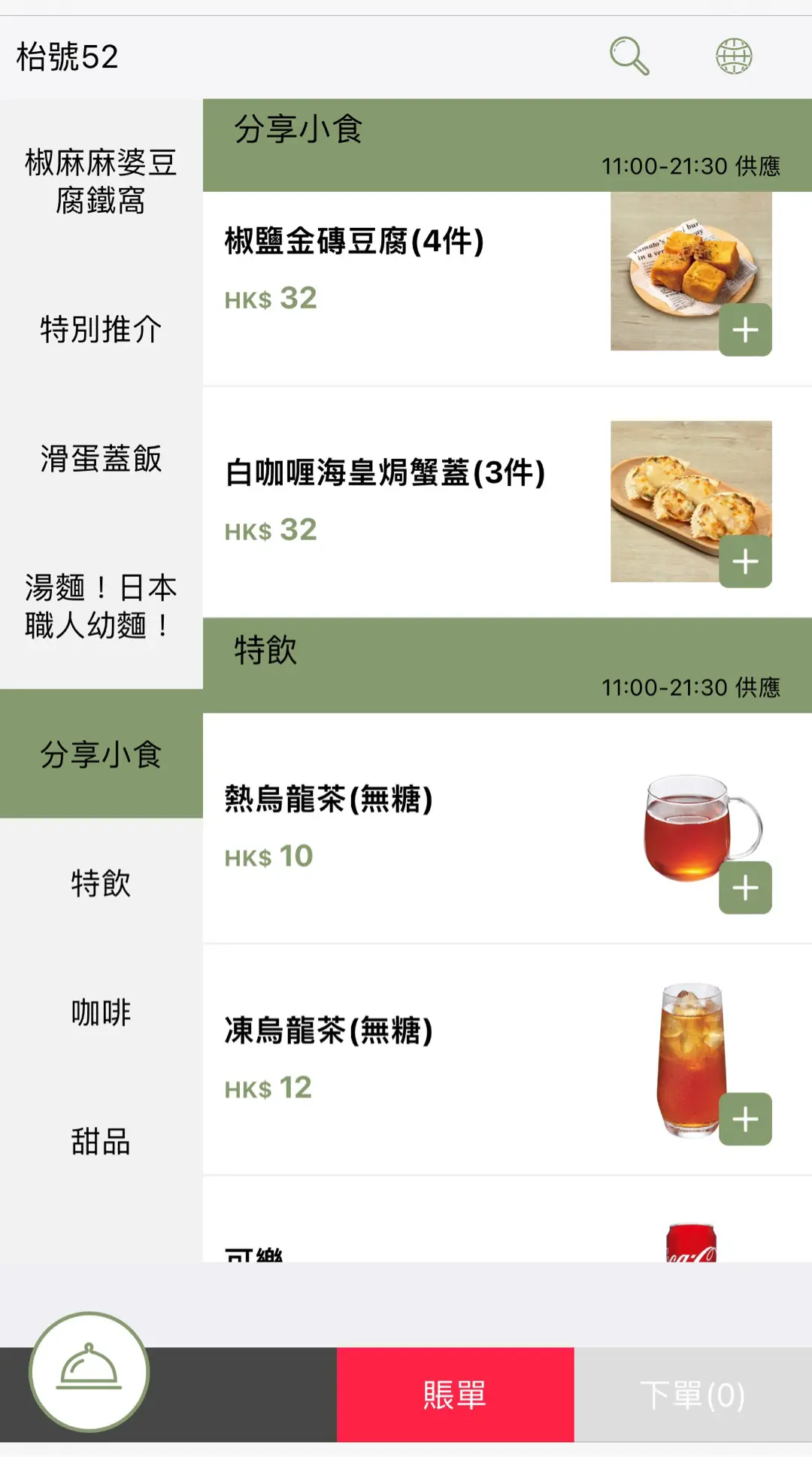Go to 湯麵！日本職人幼麵！ category
The width and height of the screenshot is (812, 1457).
point(101,606)
